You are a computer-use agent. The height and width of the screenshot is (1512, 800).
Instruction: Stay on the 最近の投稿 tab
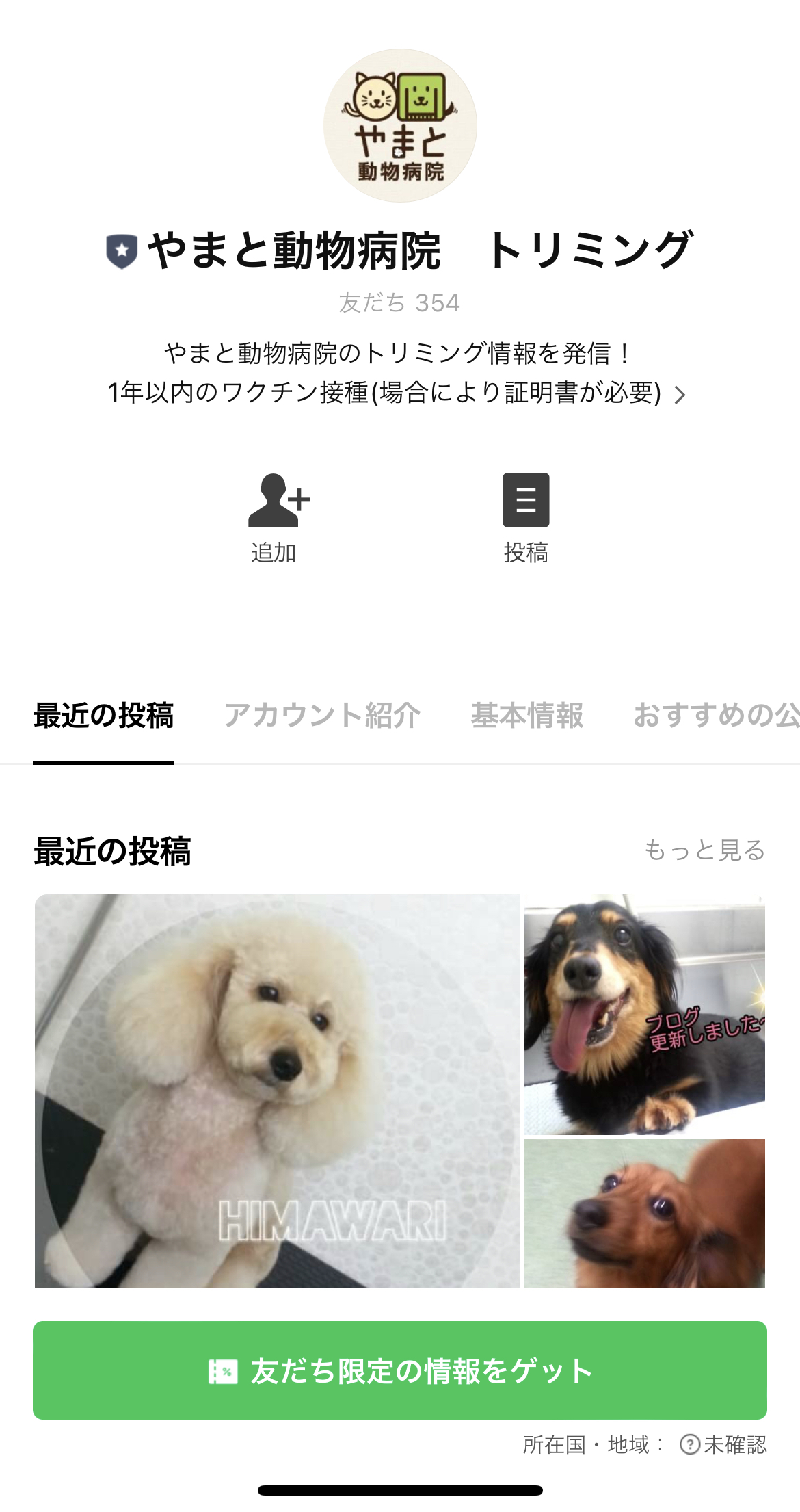click(104, 717)
